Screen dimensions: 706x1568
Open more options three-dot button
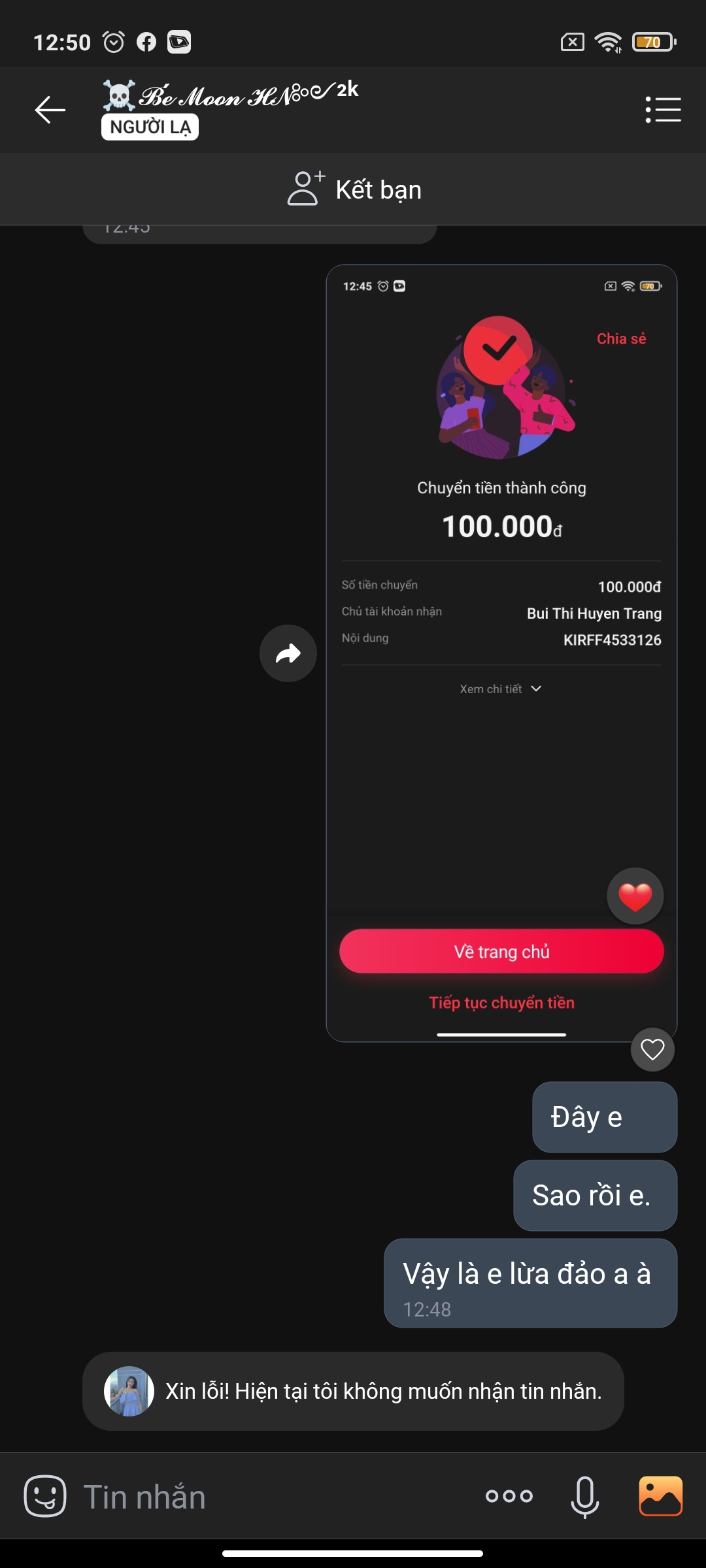(509, 1495)
